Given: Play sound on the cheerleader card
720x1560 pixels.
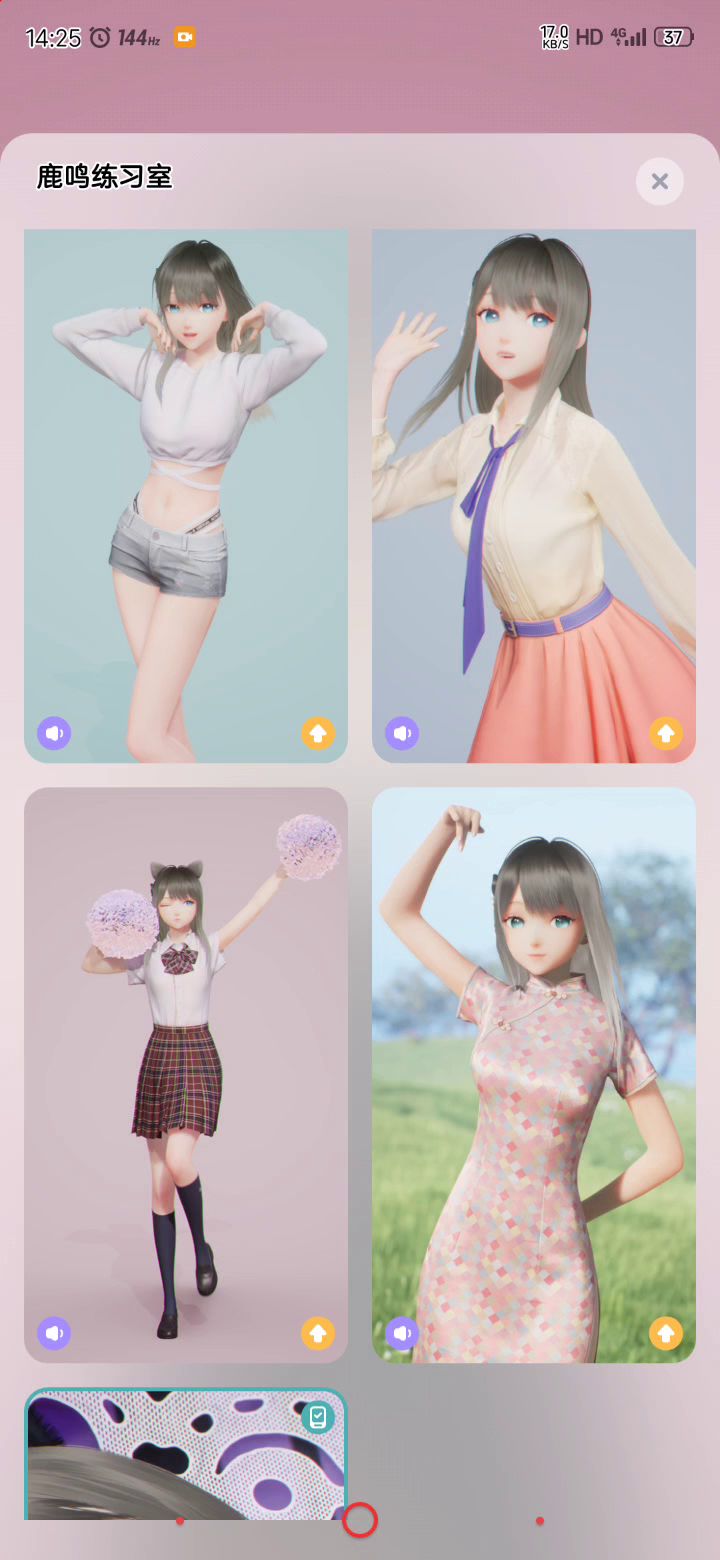Looking at the screenshot, I should click(54, 1333).
